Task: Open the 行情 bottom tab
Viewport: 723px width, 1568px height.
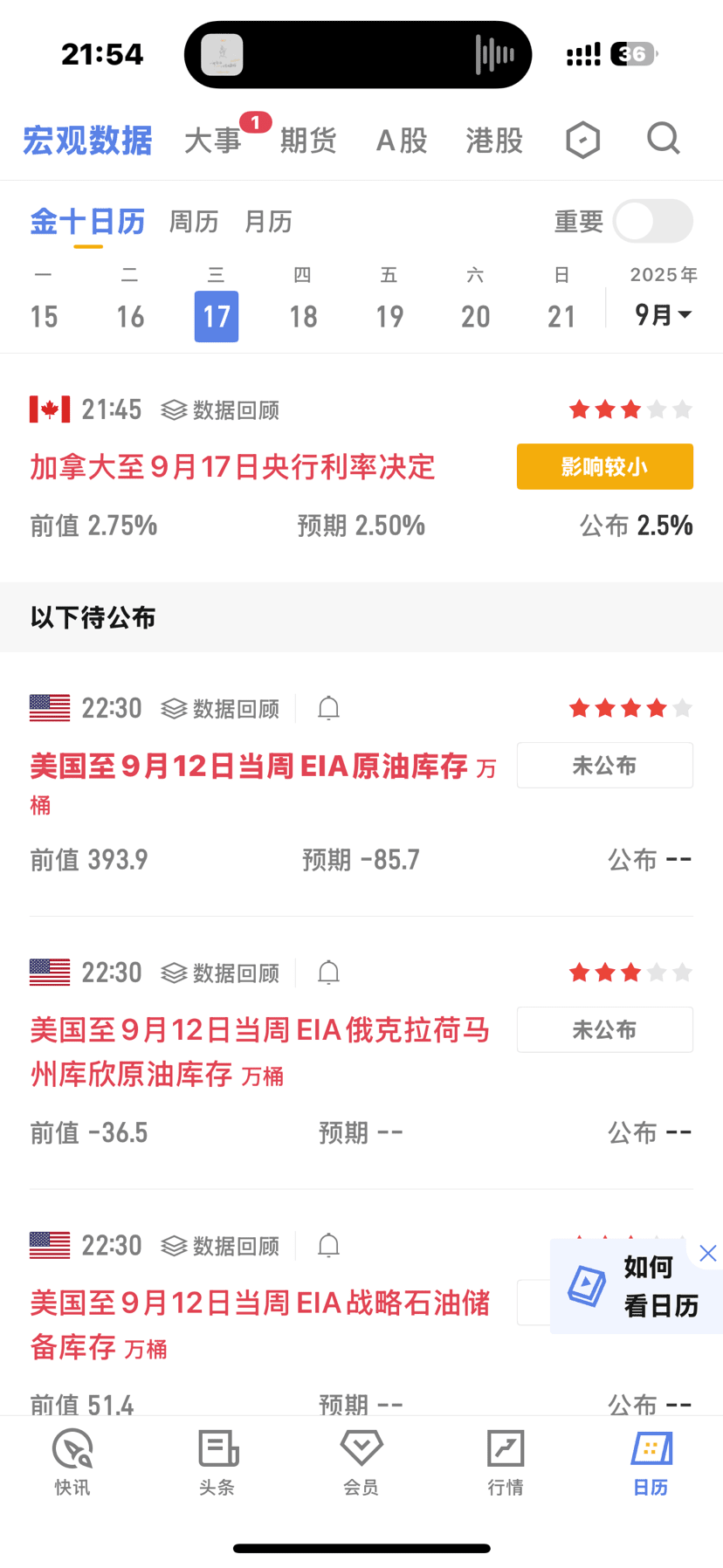Action: tap(506, 1461)
